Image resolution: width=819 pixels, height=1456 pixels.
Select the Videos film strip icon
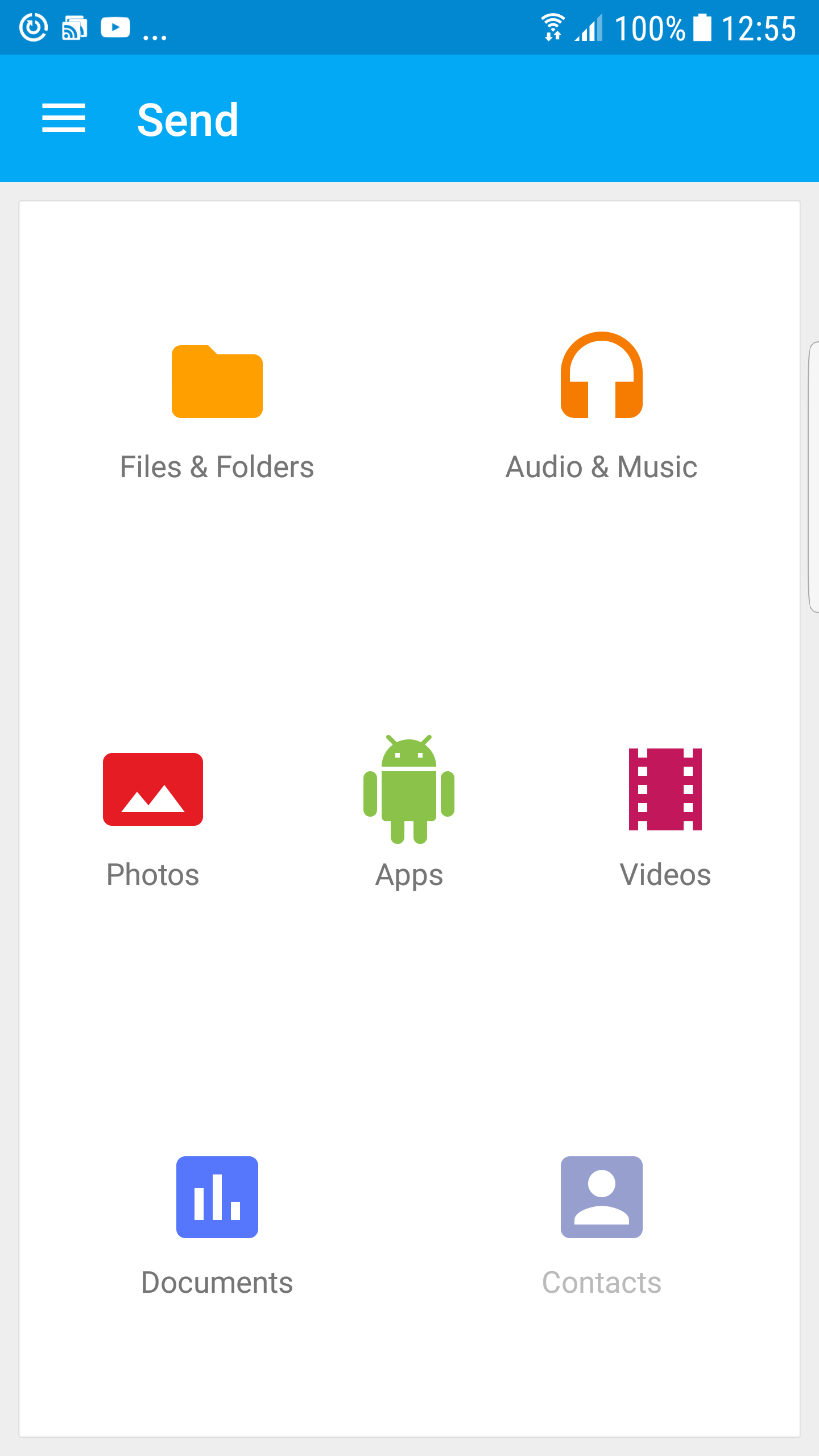click(x=665, y=789)
